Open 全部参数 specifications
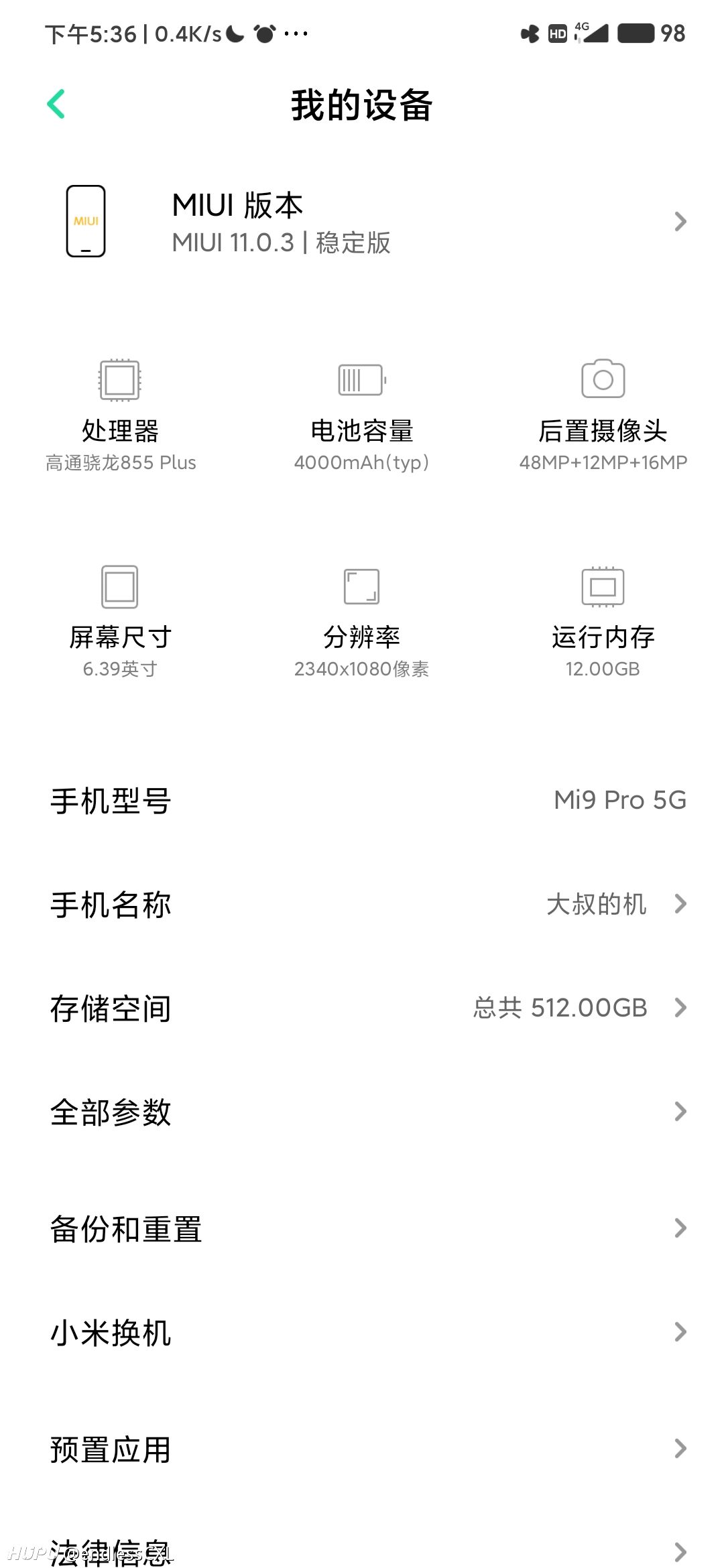Viewport: 724px width, 1568px height. [x=362, y=1112]
